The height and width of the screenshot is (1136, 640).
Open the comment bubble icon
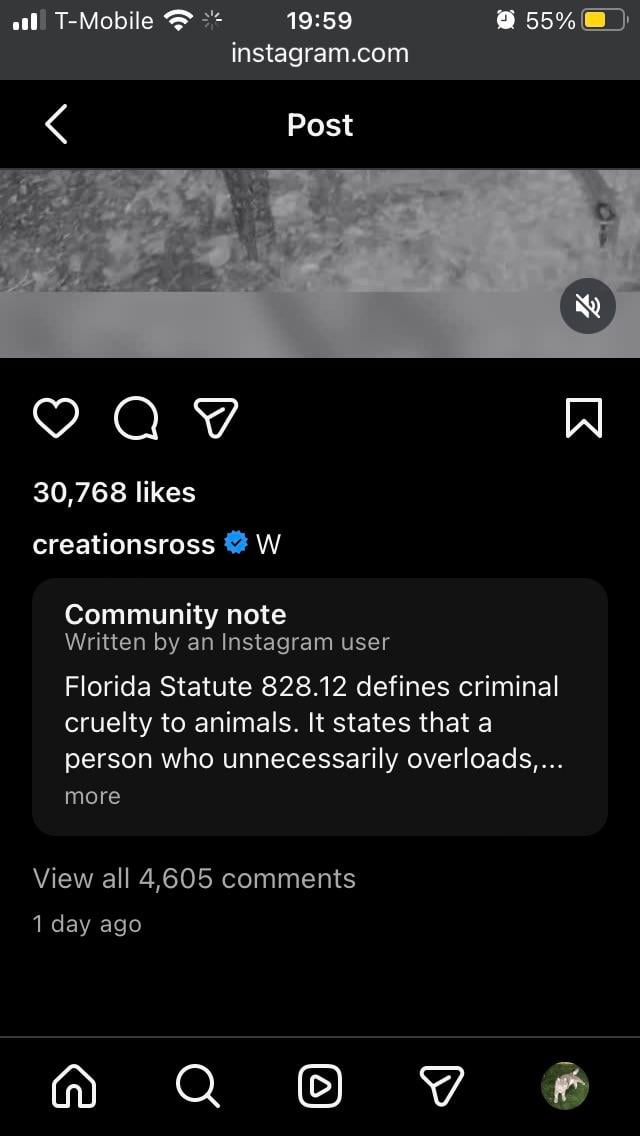136,418
